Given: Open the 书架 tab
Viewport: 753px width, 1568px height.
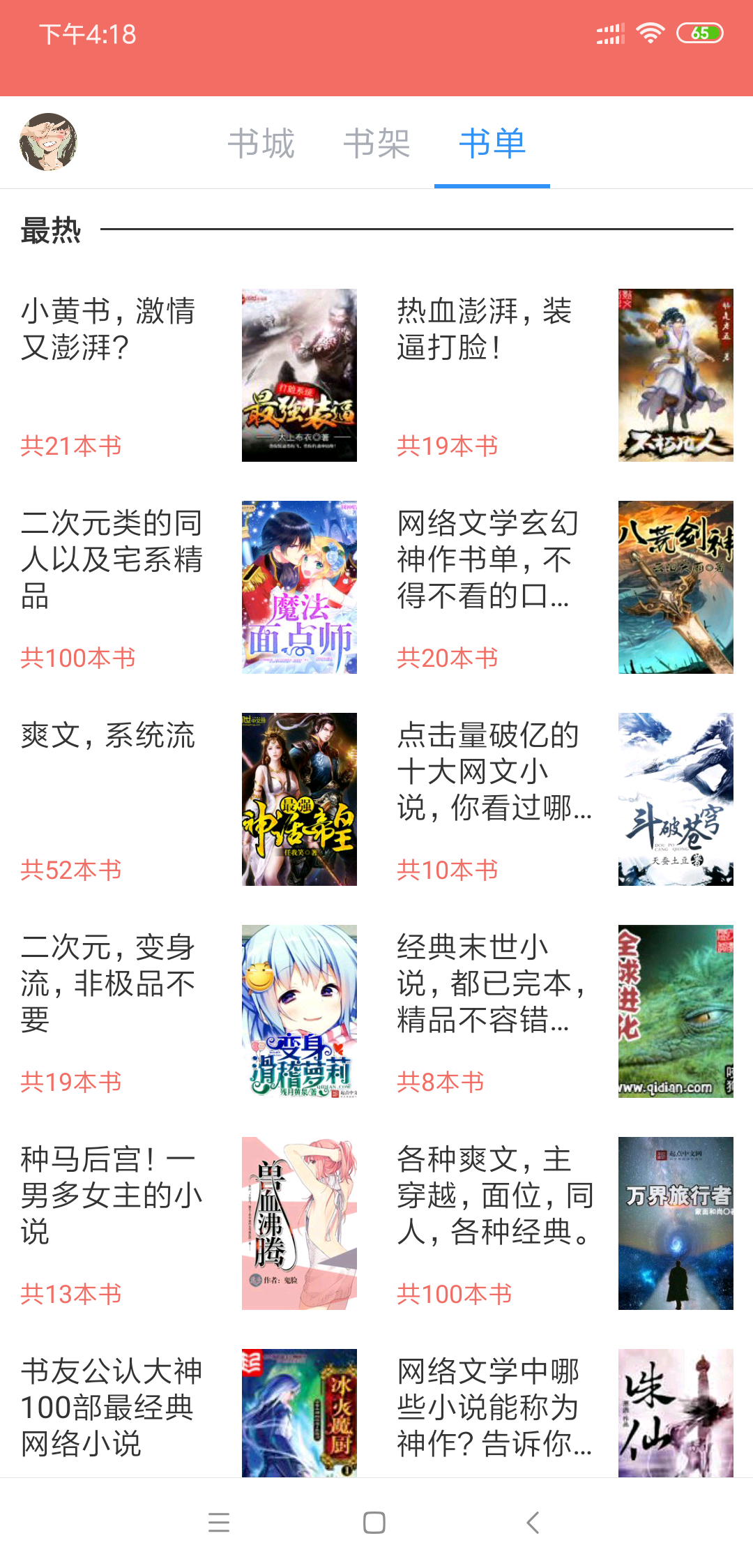Looking at the screenshot, I should pyautogui.click(x=376, y=143).
